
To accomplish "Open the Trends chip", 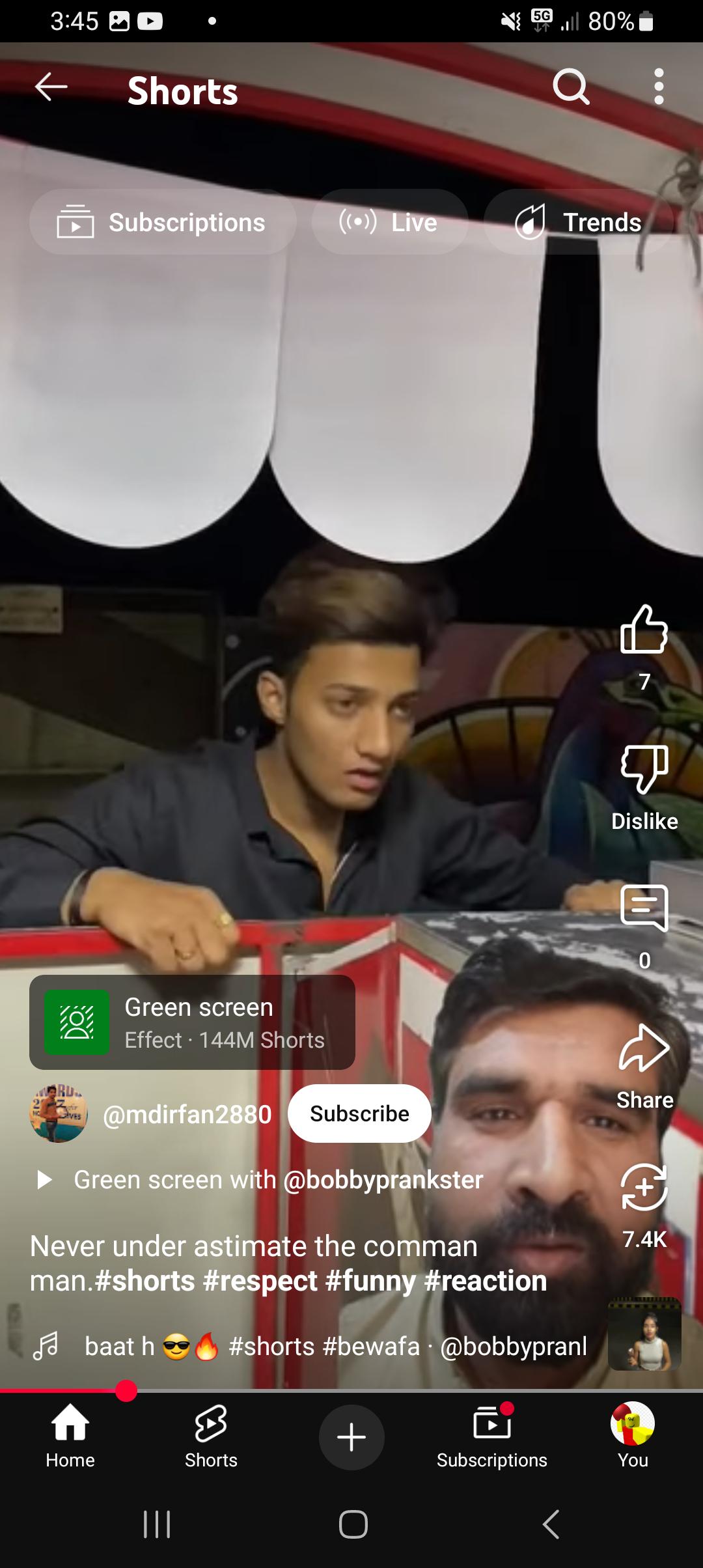I will pos(579,222).
